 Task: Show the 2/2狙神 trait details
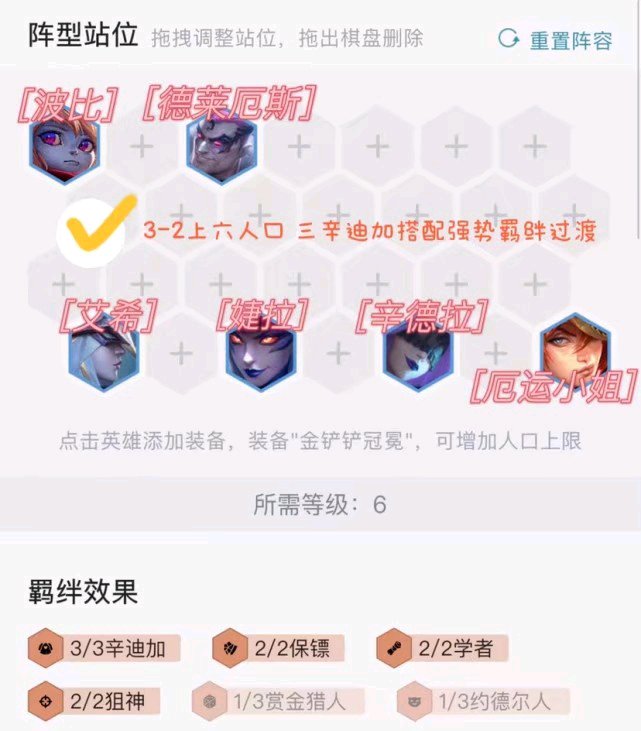coord(100,700)
